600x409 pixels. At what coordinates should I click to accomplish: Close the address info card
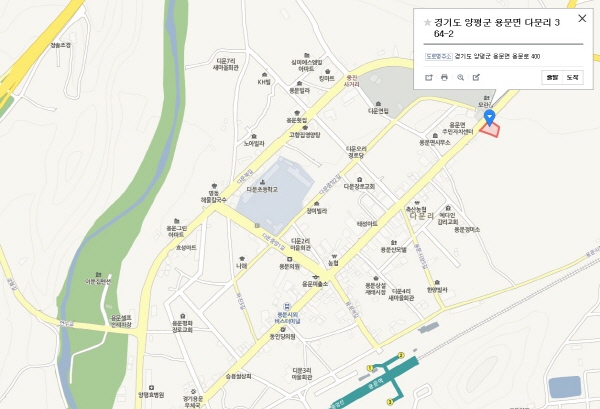click(582, 18)
